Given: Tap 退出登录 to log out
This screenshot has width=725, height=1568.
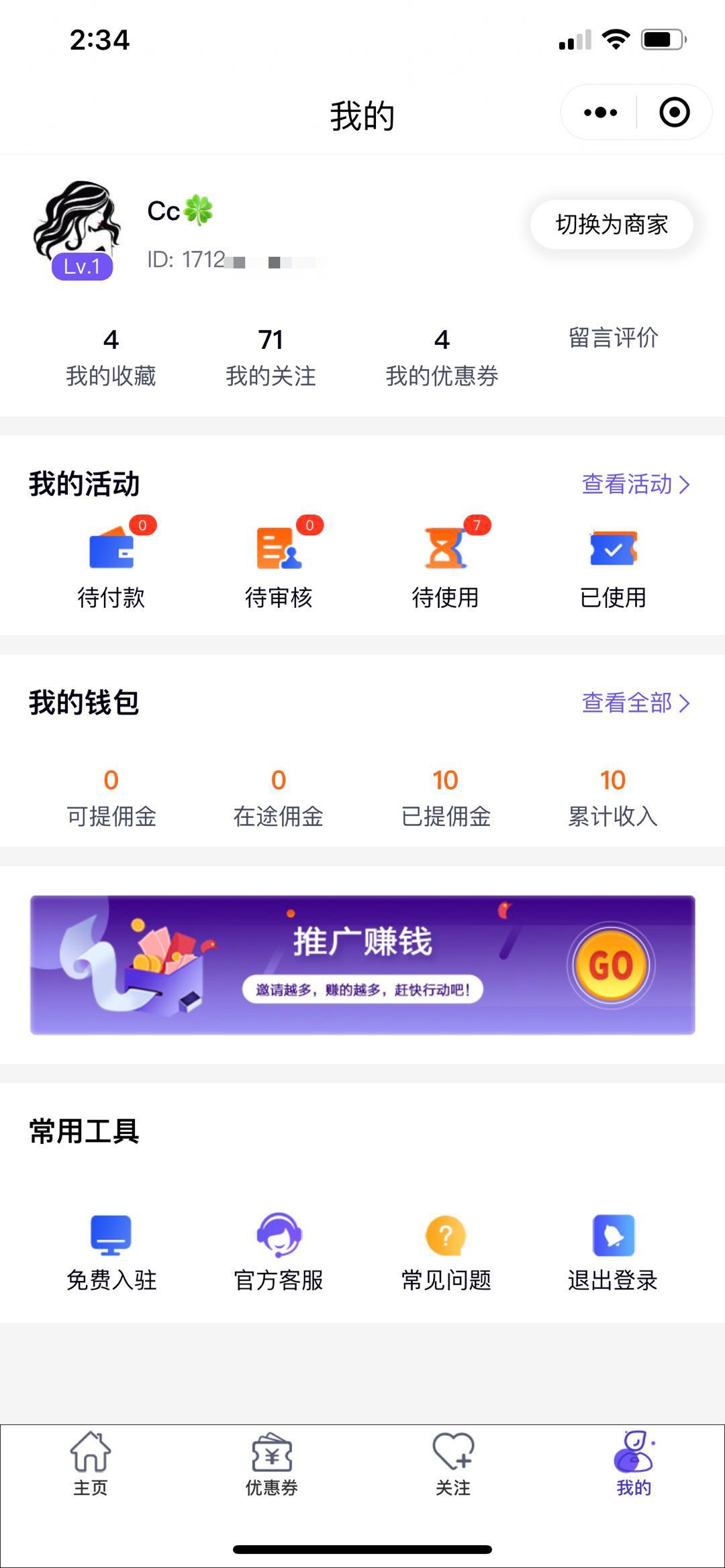Looking at the screenshot, I should click(613, 1252).
